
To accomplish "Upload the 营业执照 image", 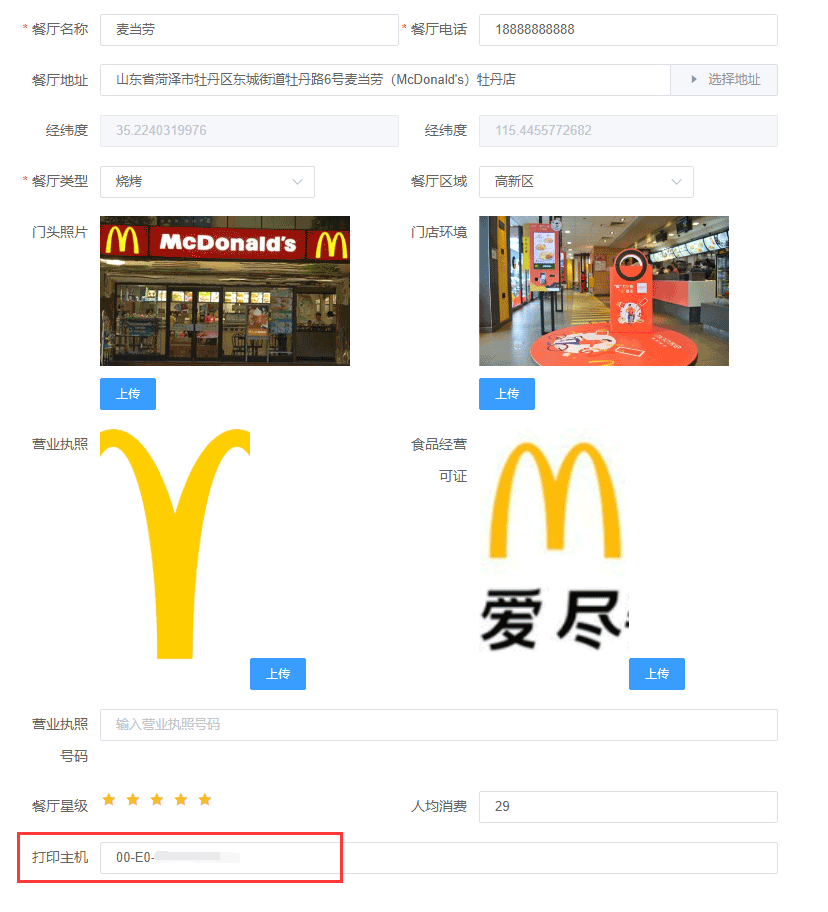I will coord(277,674).
